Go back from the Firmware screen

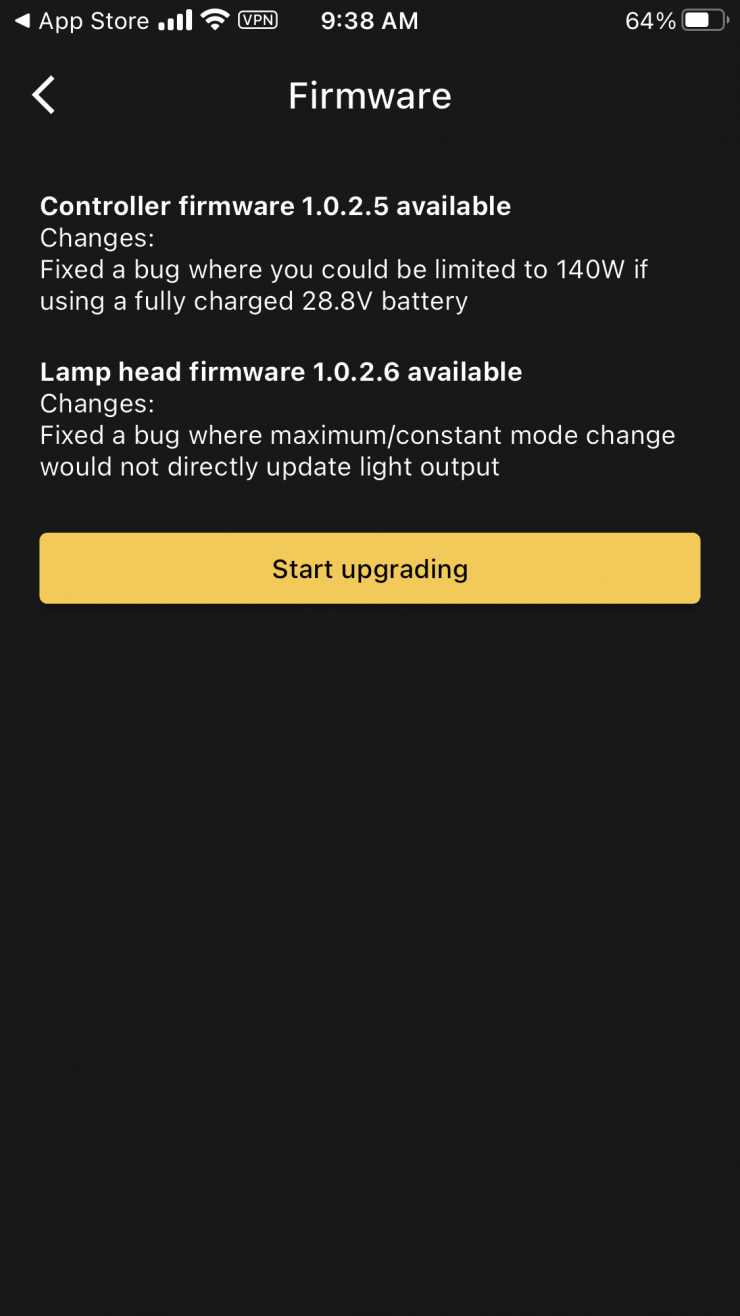click(x=44, y=96)
